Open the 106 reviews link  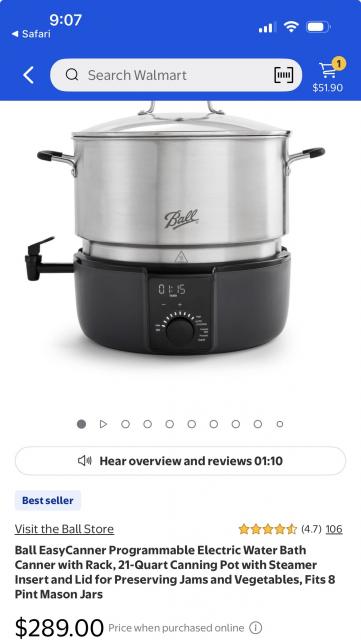(x=334, y=529)
